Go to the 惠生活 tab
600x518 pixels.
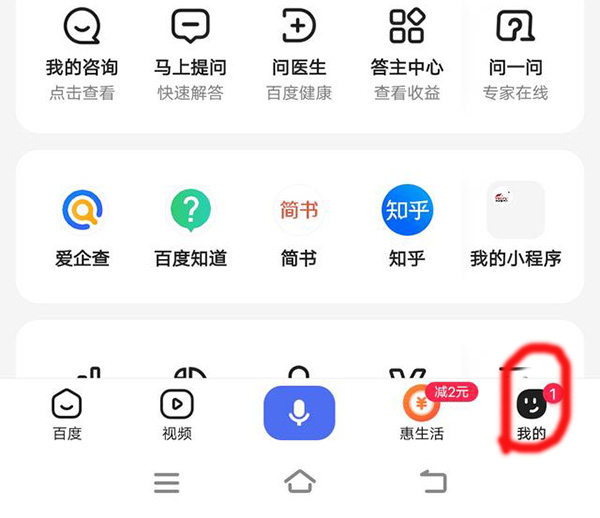point(421,414)
